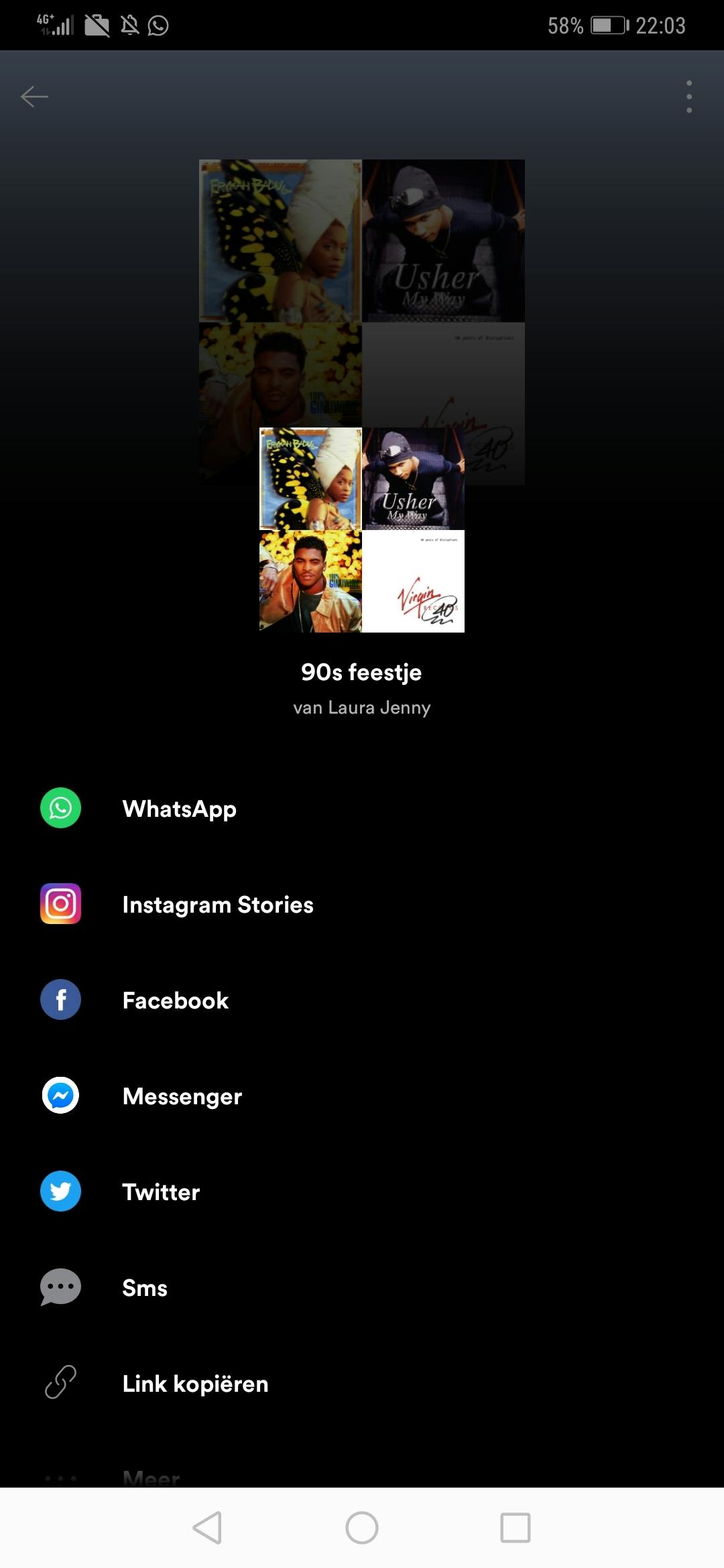Tap the creator name Laura Jenny
The width and height of the screenshot is (724, 1568).
click(x=362, y=706)
